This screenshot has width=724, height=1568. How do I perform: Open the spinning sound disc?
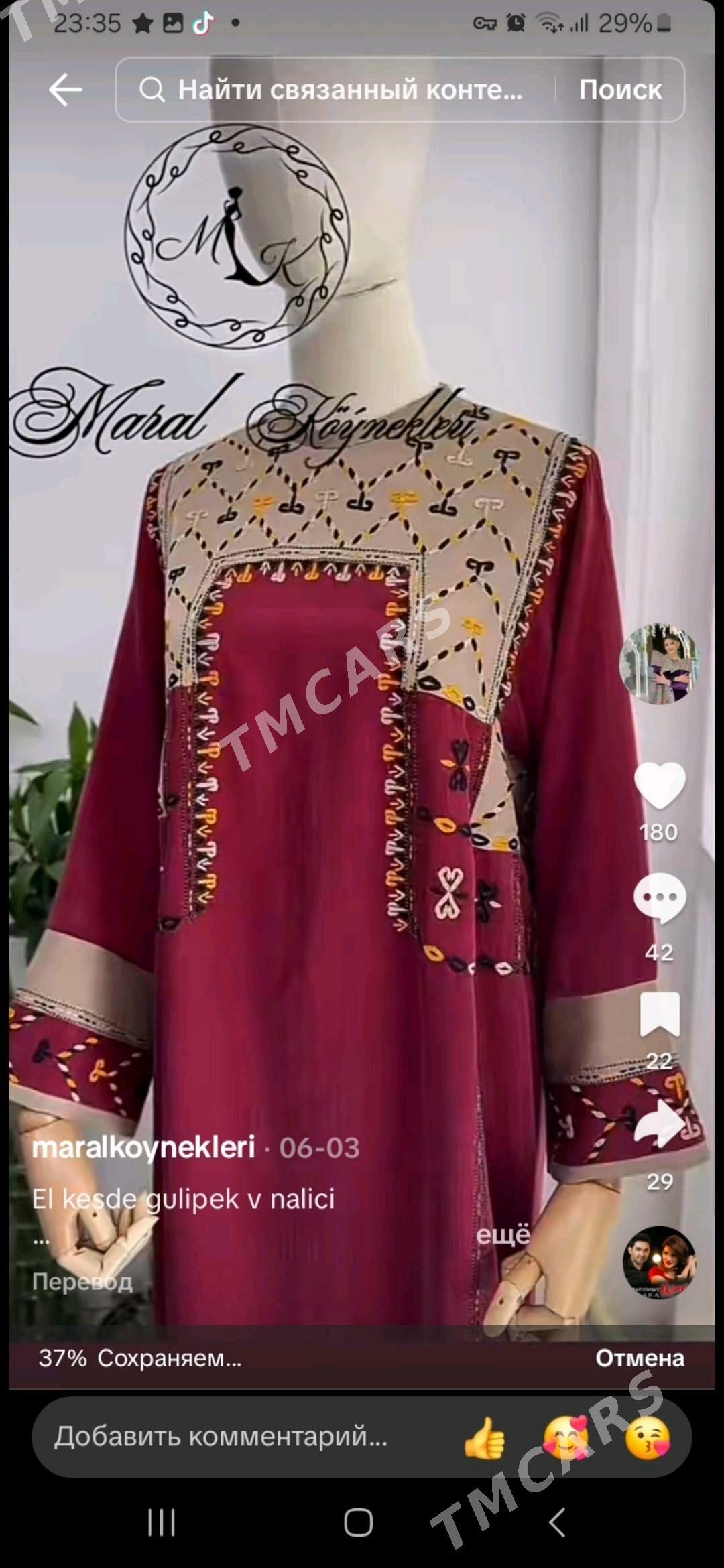[x=660, y=1263]
